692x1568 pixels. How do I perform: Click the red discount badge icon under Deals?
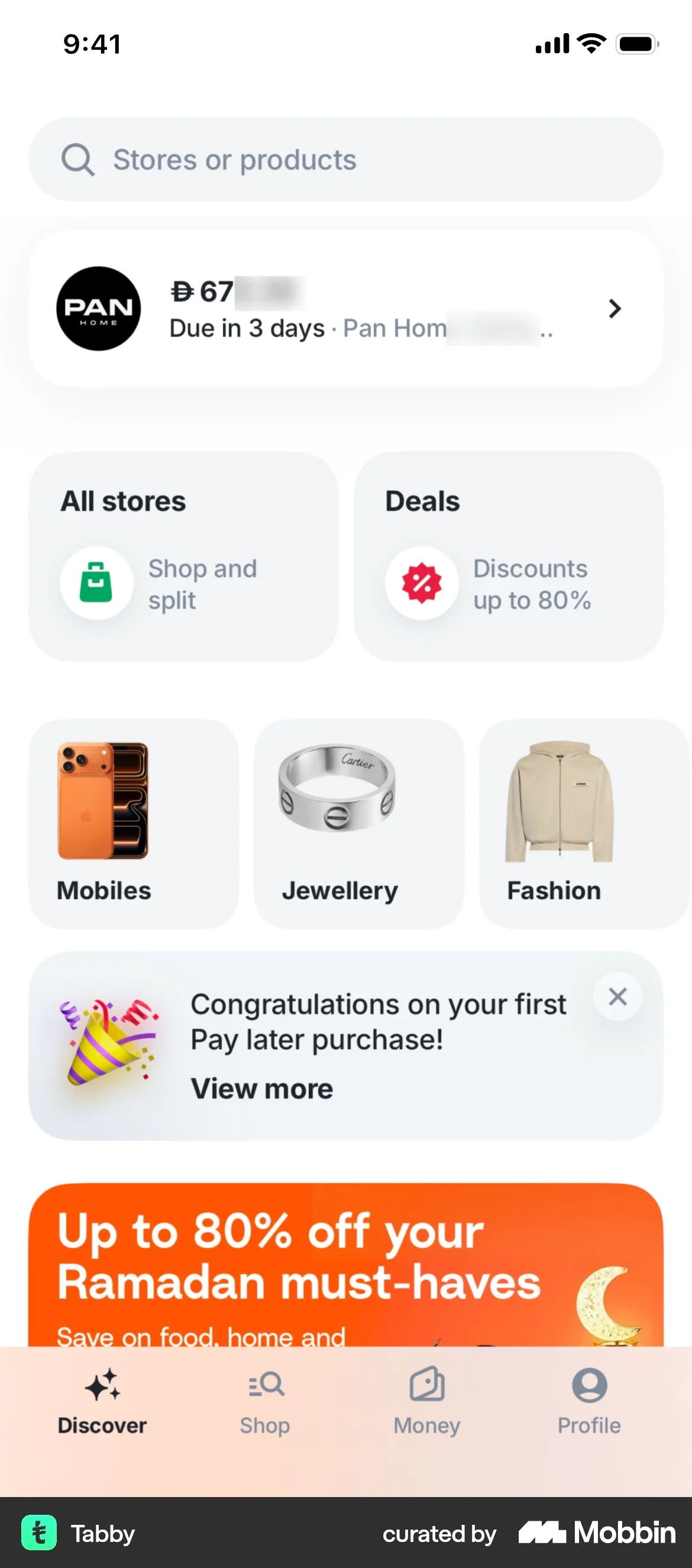422,582
